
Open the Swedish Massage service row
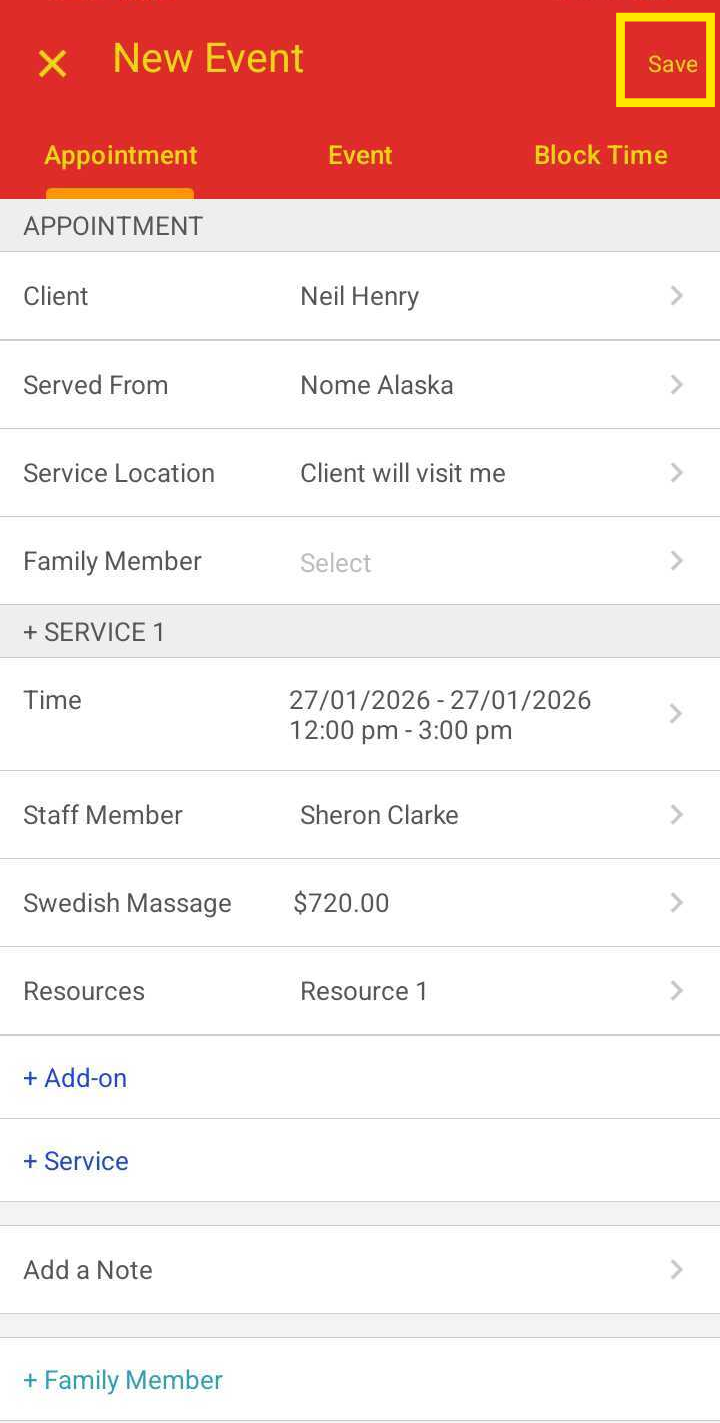coord(360,903)
